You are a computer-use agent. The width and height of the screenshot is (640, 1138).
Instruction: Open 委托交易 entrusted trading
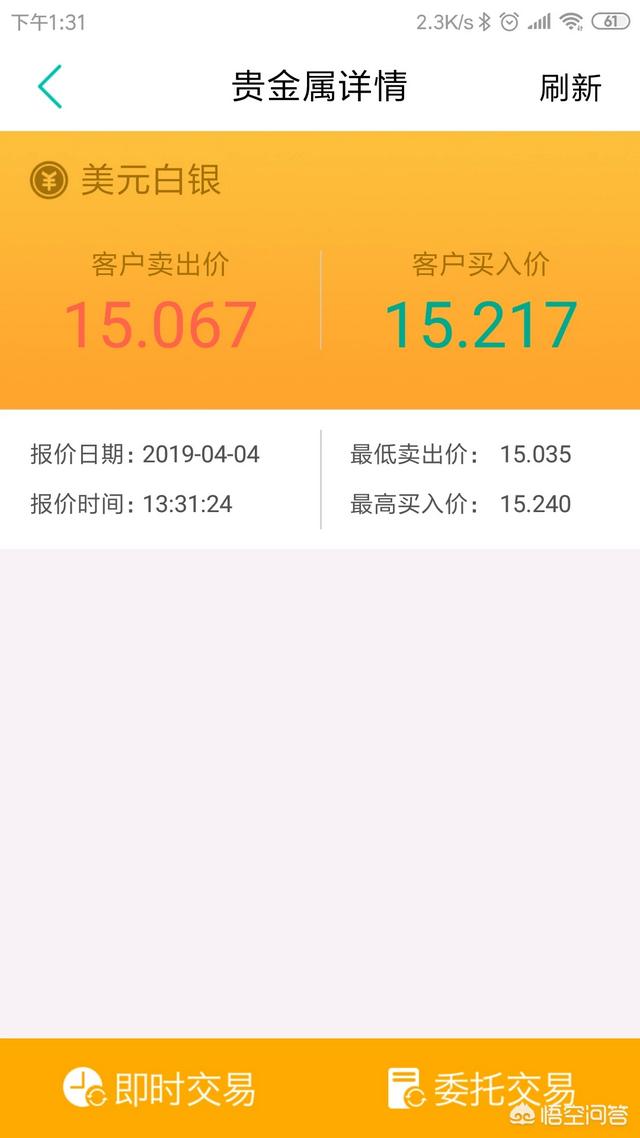[481, 1088]
